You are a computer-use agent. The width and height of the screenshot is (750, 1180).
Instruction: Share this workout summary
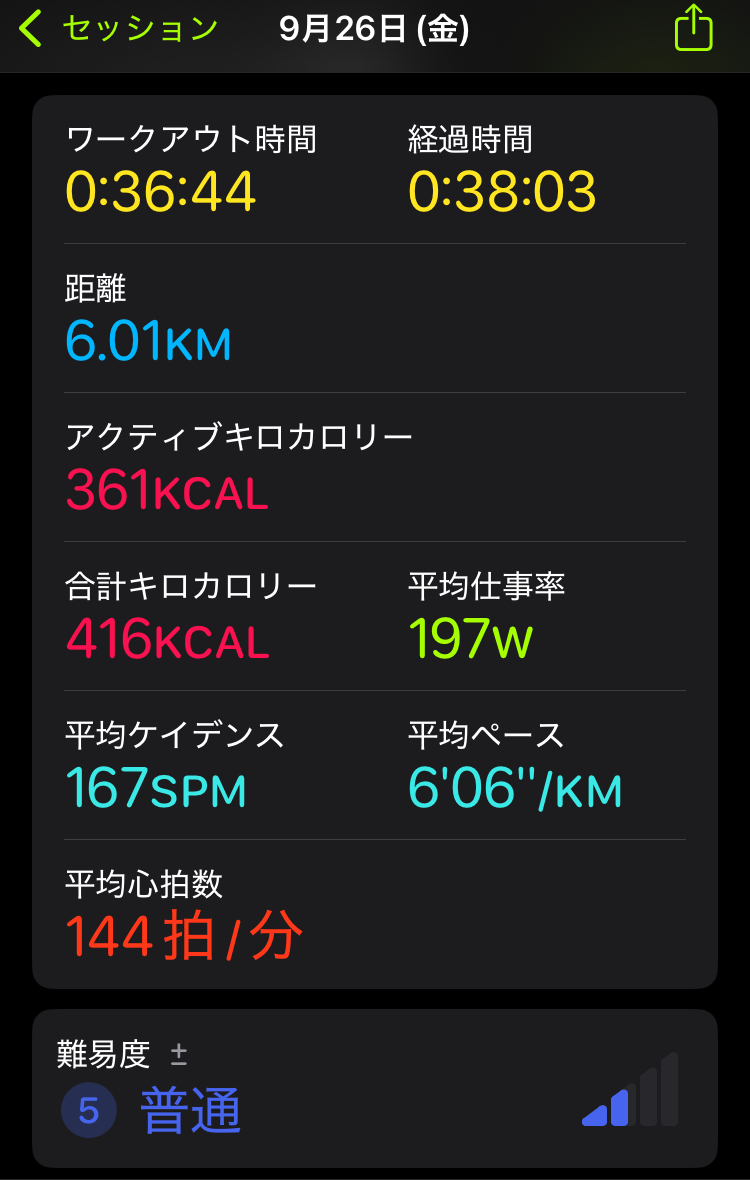pos(693,29)
